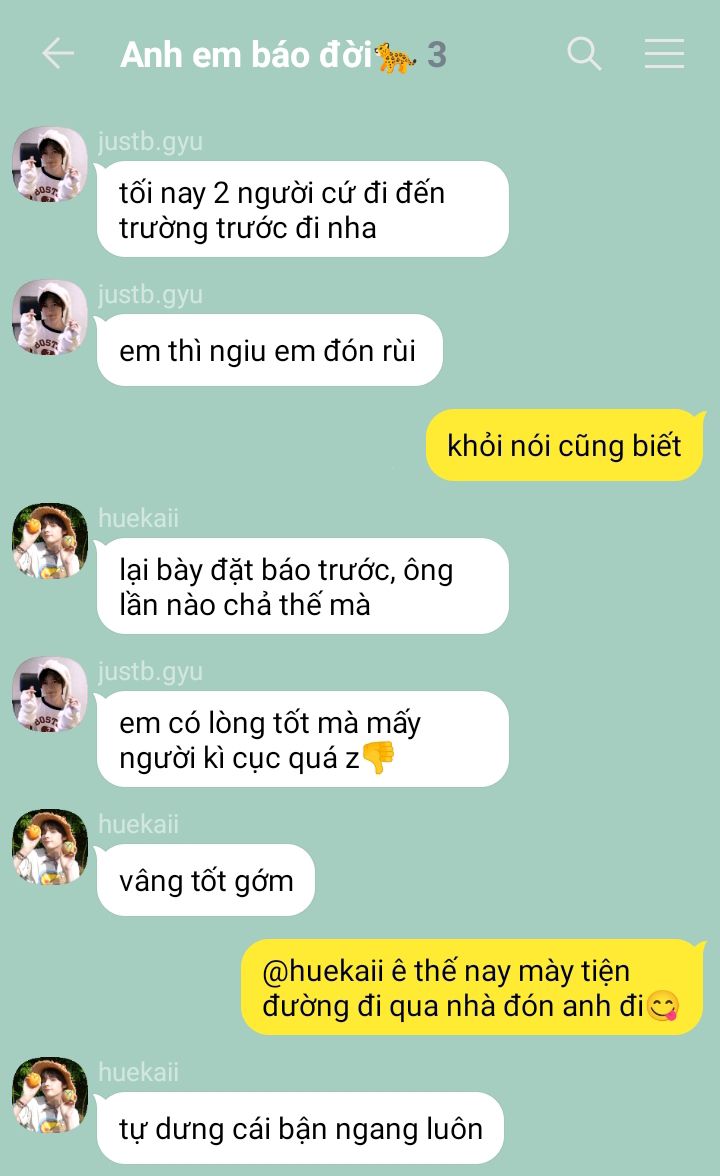
Task: Search messages in this chat
Action: coord(584,54)
